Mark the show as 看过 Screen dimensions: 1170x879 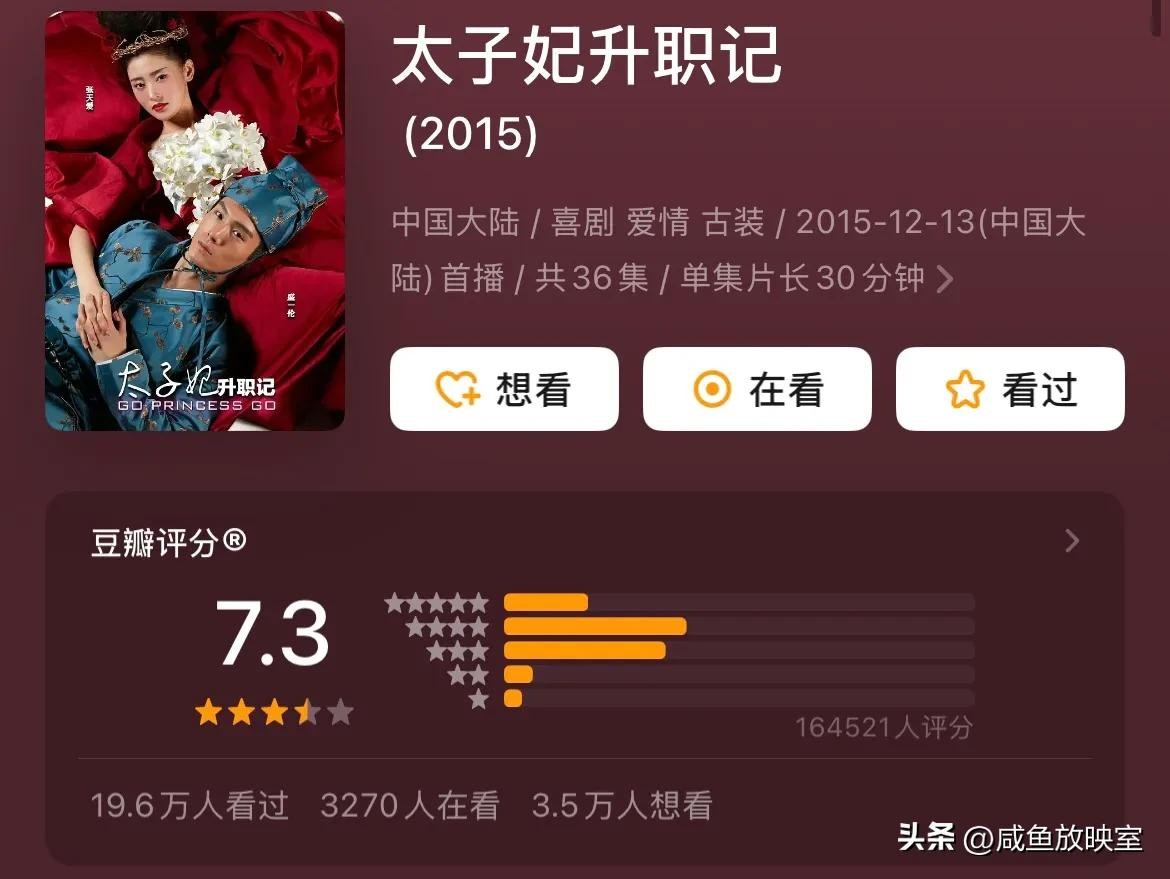tap(1010, 389)
